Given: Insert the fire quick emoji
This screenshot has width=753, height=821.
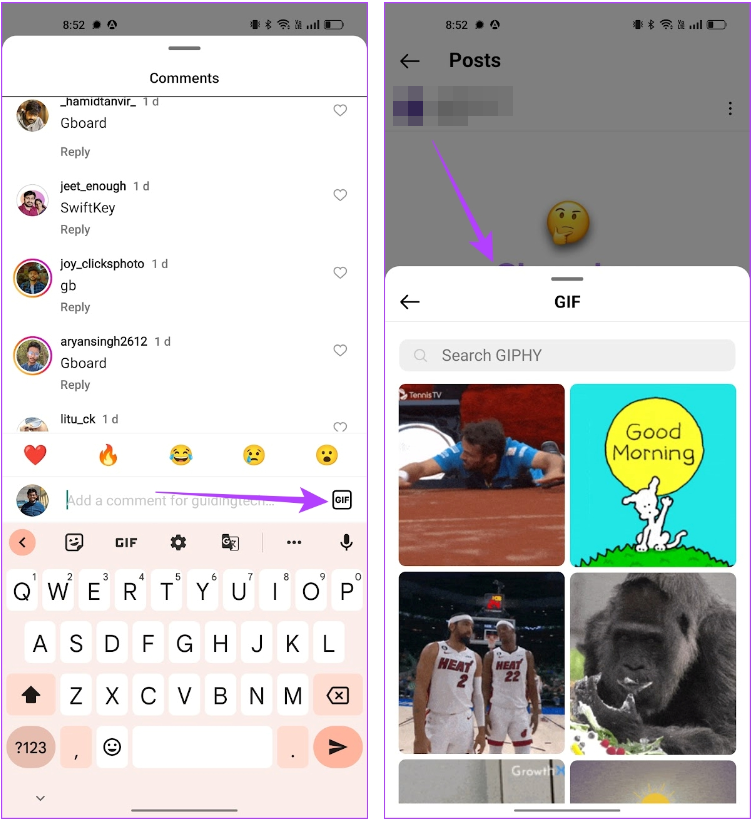Looking at the screenshot, I should click(108, 456).
